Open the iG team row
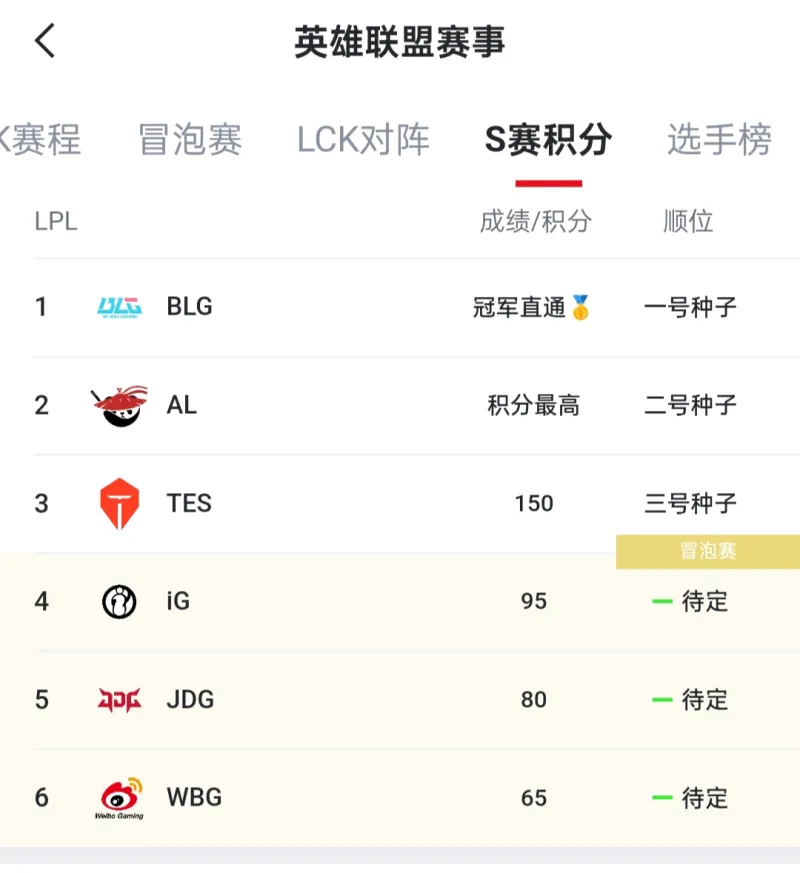800x873 pixels. (x=400, y=601)
